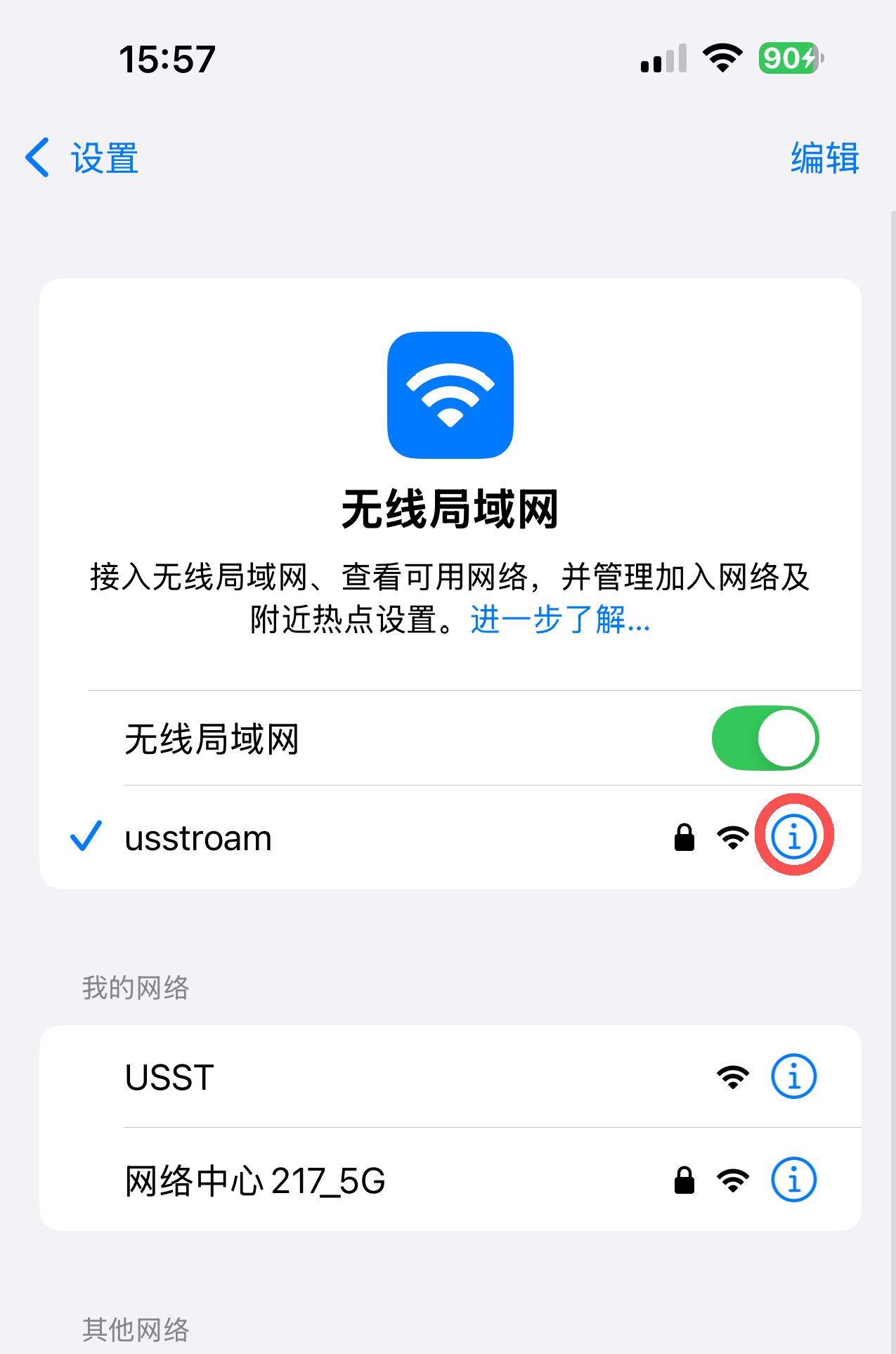Open info for usstroam network

click(x=793, y=836)
